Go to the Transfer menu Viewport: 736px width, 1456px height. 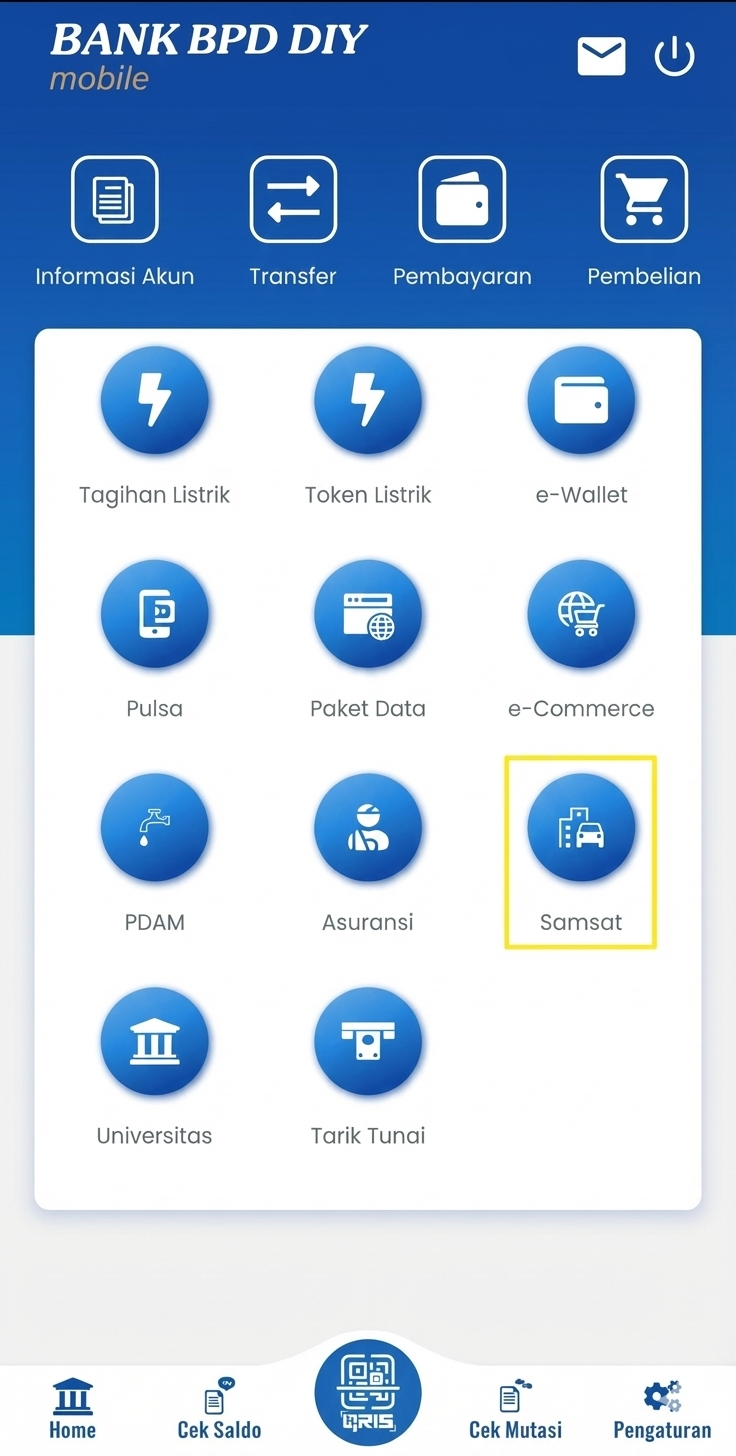293,200
